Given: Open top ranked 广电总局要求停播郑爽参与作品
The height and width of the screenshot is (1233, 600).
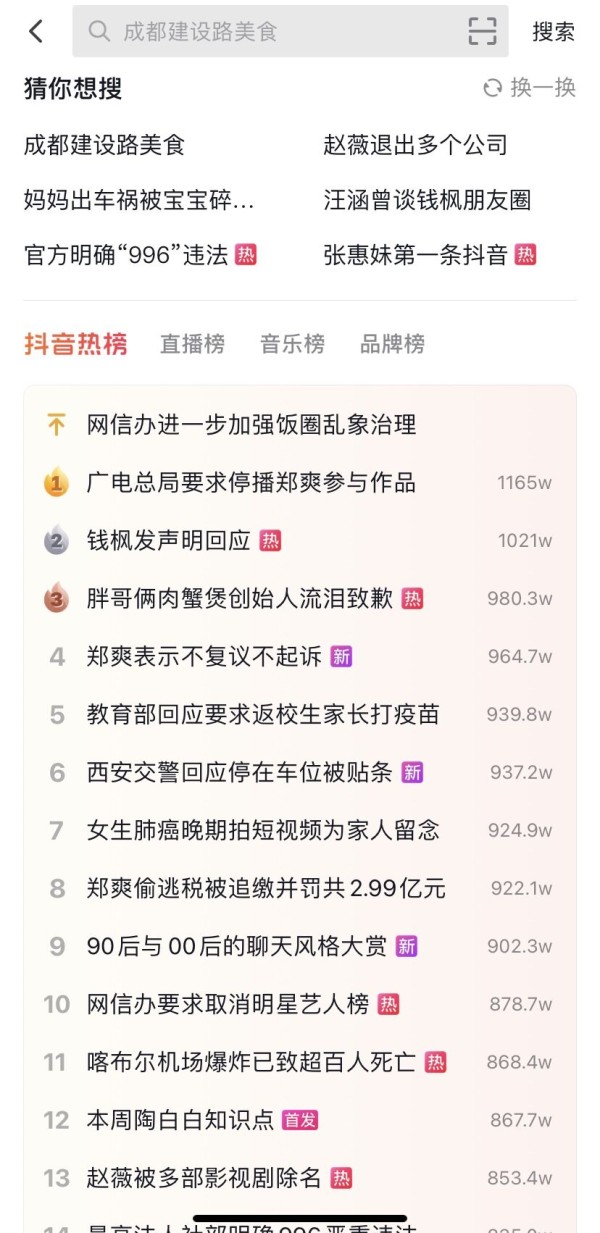Looking at the screenshot, I should coord(251,483).
